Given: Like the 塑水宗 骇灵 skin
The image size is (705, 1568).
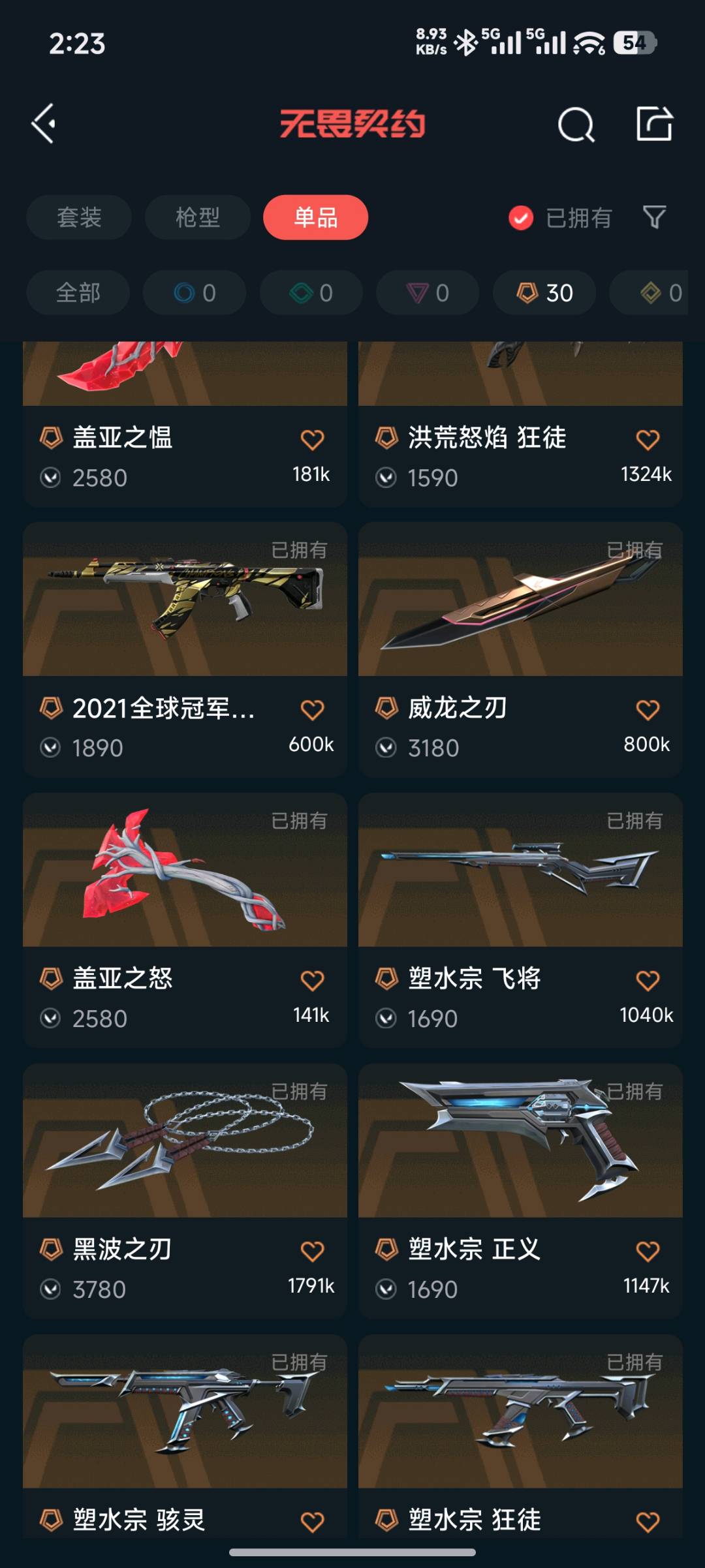Looking at the screenshot, I should [312, 1522].
